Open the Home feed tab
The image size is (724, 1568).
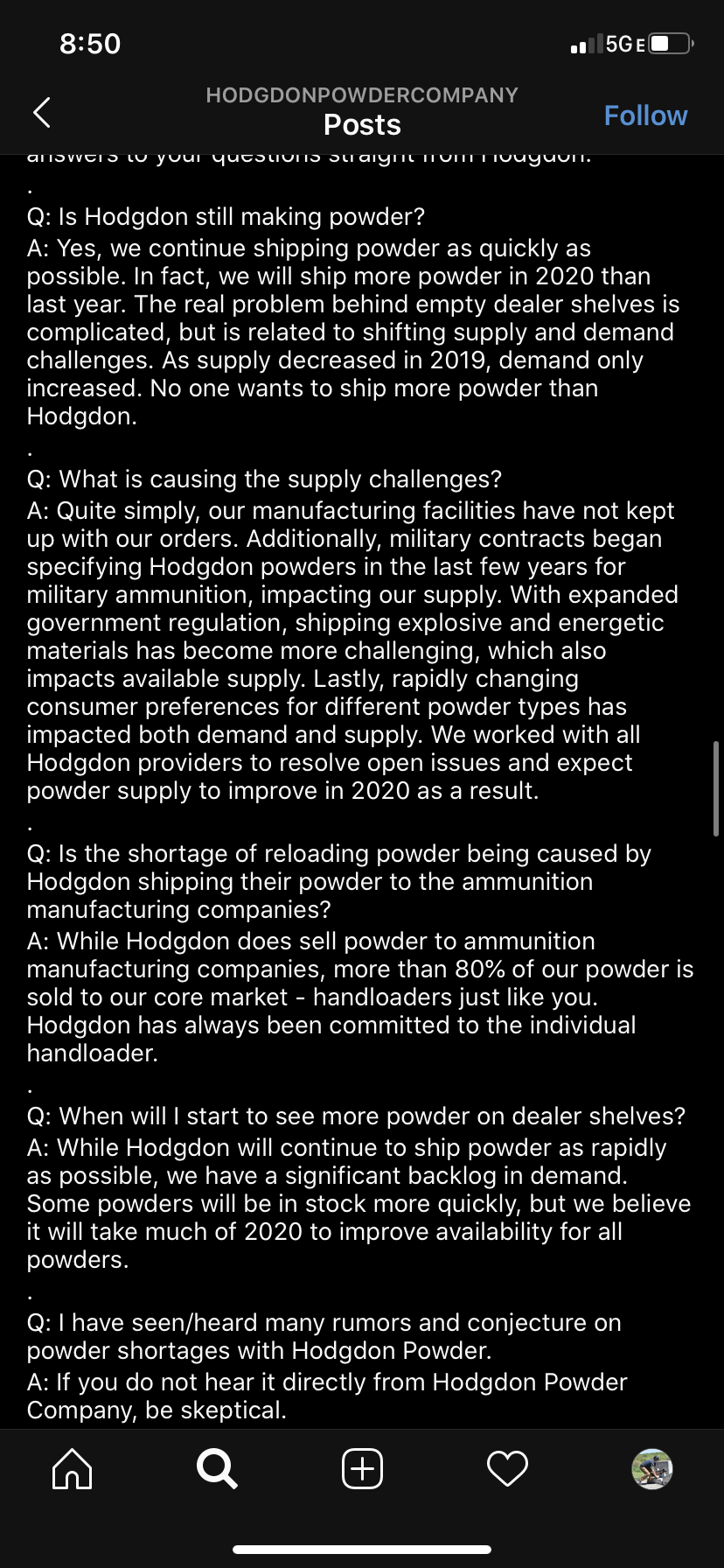[x=73, y=1469]
